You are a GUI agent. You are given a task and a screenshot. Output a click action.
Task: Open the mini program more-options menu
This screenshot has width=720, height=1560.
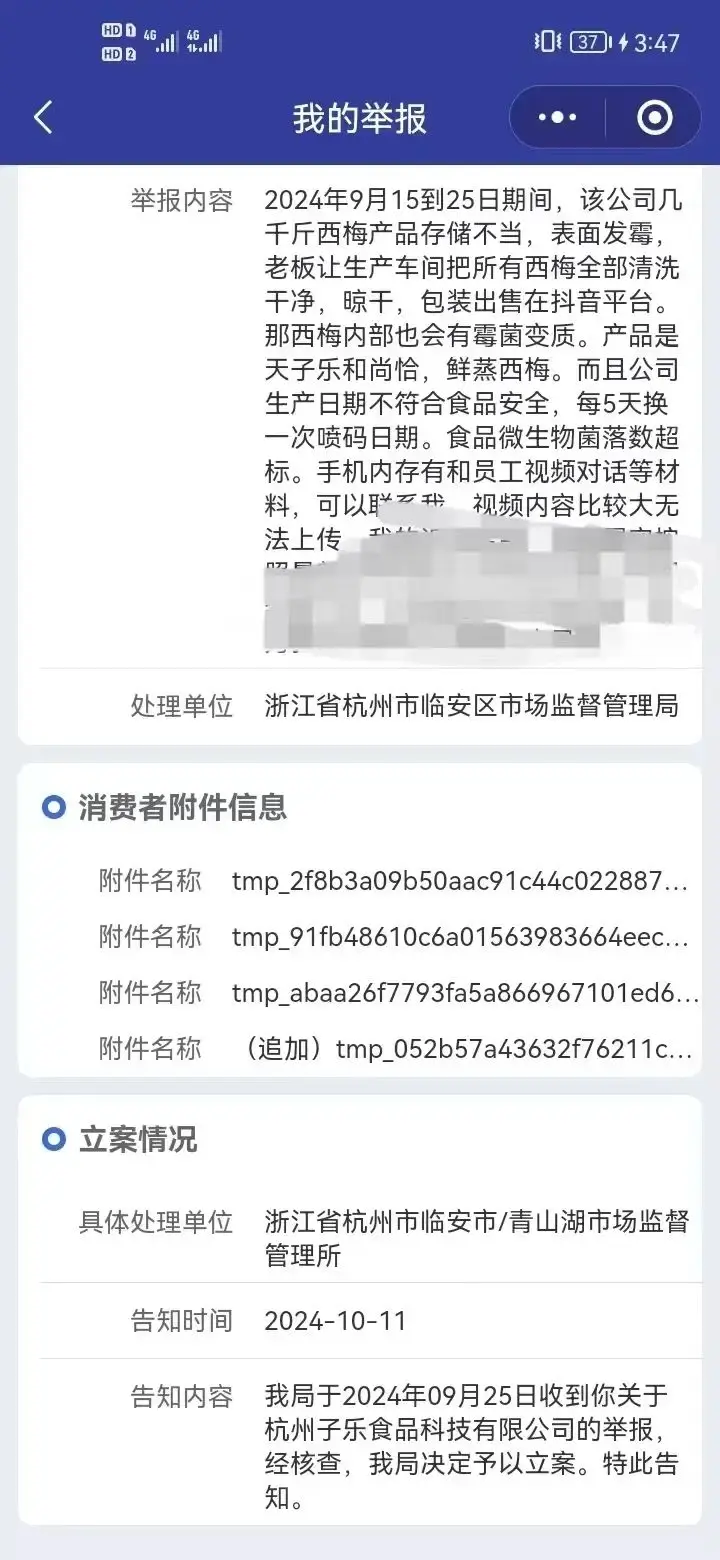click(x=557, y=118)
